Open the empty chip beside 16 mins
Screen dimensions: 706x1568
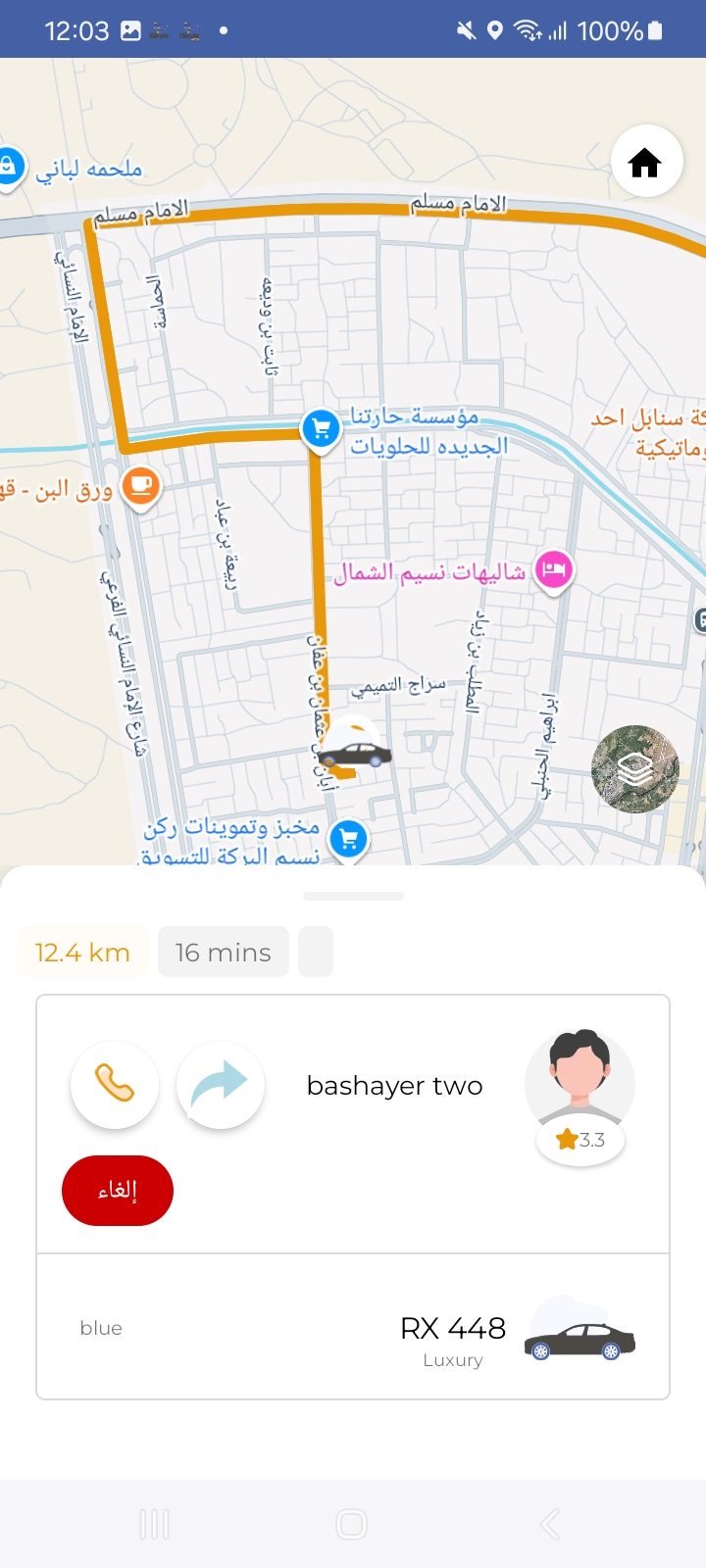coord(315,951)
